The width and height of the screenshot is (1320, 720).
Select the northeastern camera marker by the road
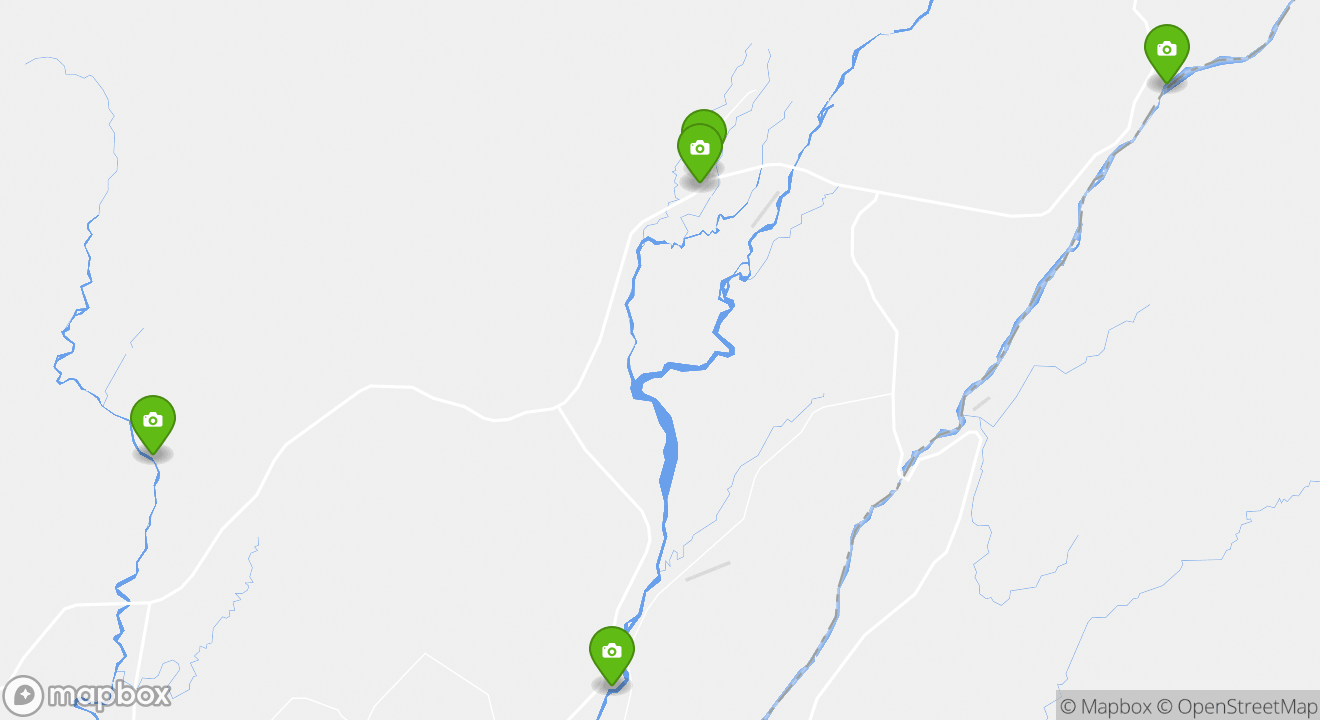click(x=1166, y=51)
